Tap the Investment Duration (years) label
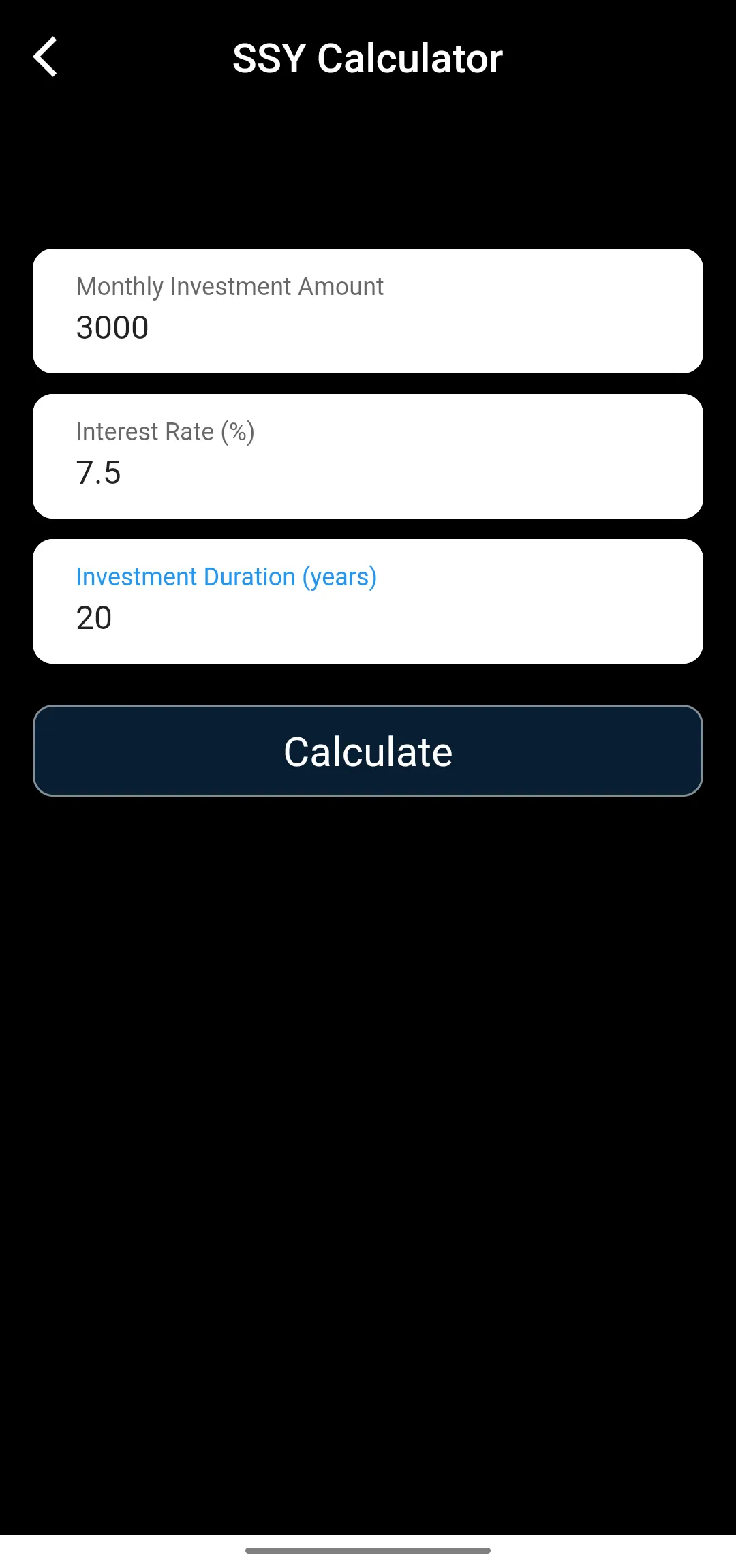The height and width of the screenshot is (1568, 736). coord(226,577)
